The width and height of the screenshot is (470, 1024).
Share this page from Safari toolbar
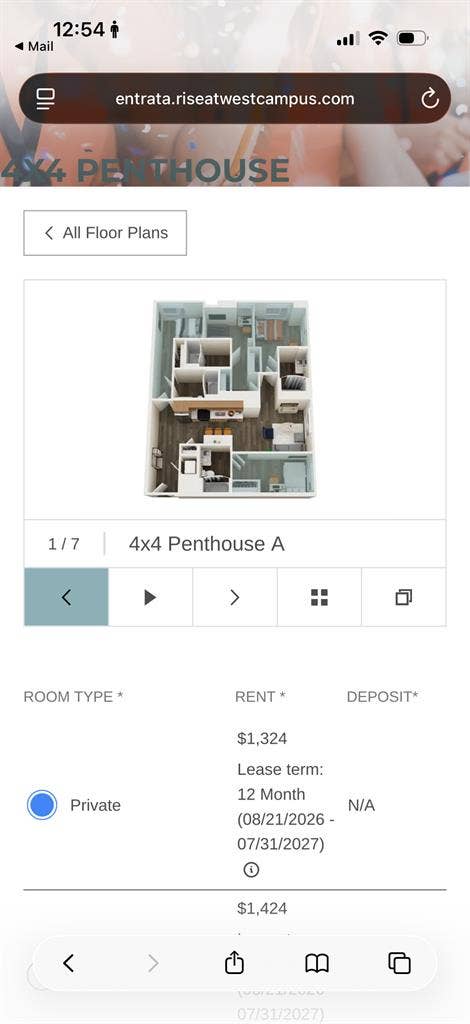point(234,962)
